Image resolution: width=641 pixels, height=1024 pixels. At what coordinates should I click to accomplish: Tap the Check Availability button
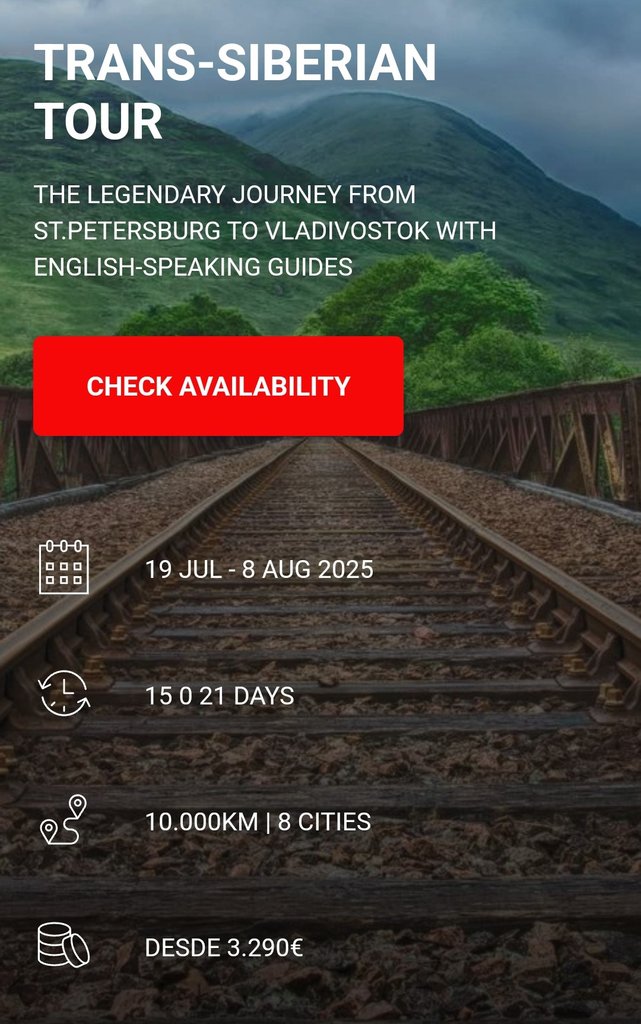pyautogui.click(x=218, y=386)
